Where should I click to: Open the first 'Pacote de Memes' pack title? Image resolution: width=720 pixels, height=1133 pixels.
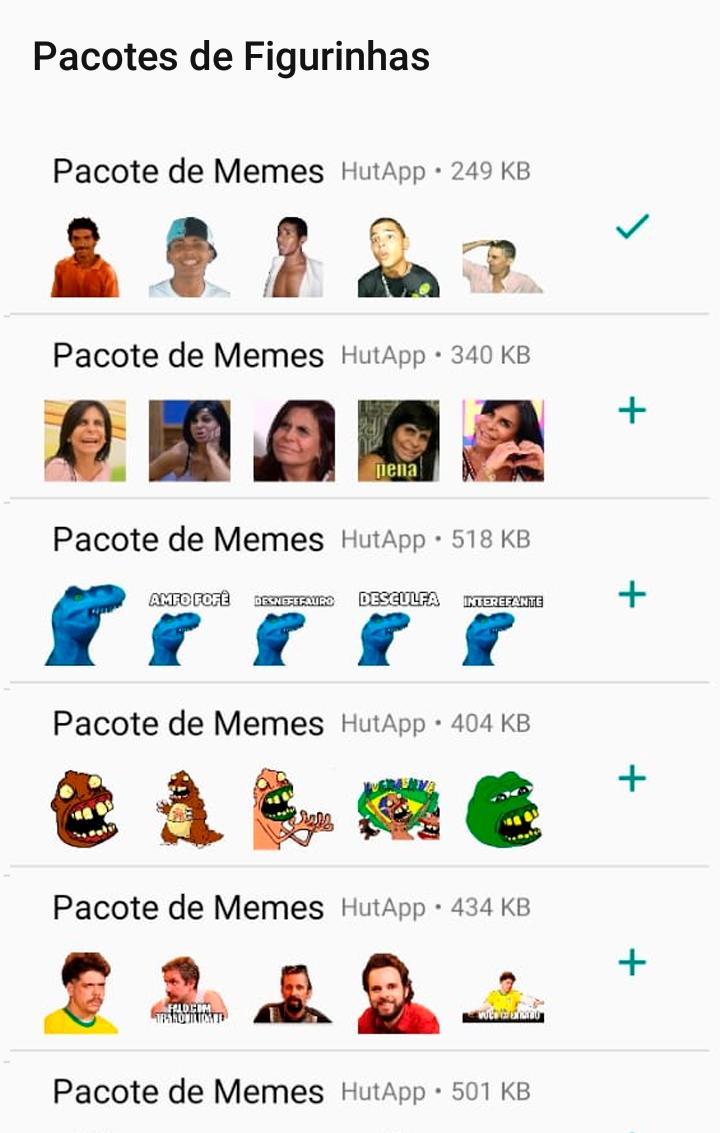(x=190, y=172)
